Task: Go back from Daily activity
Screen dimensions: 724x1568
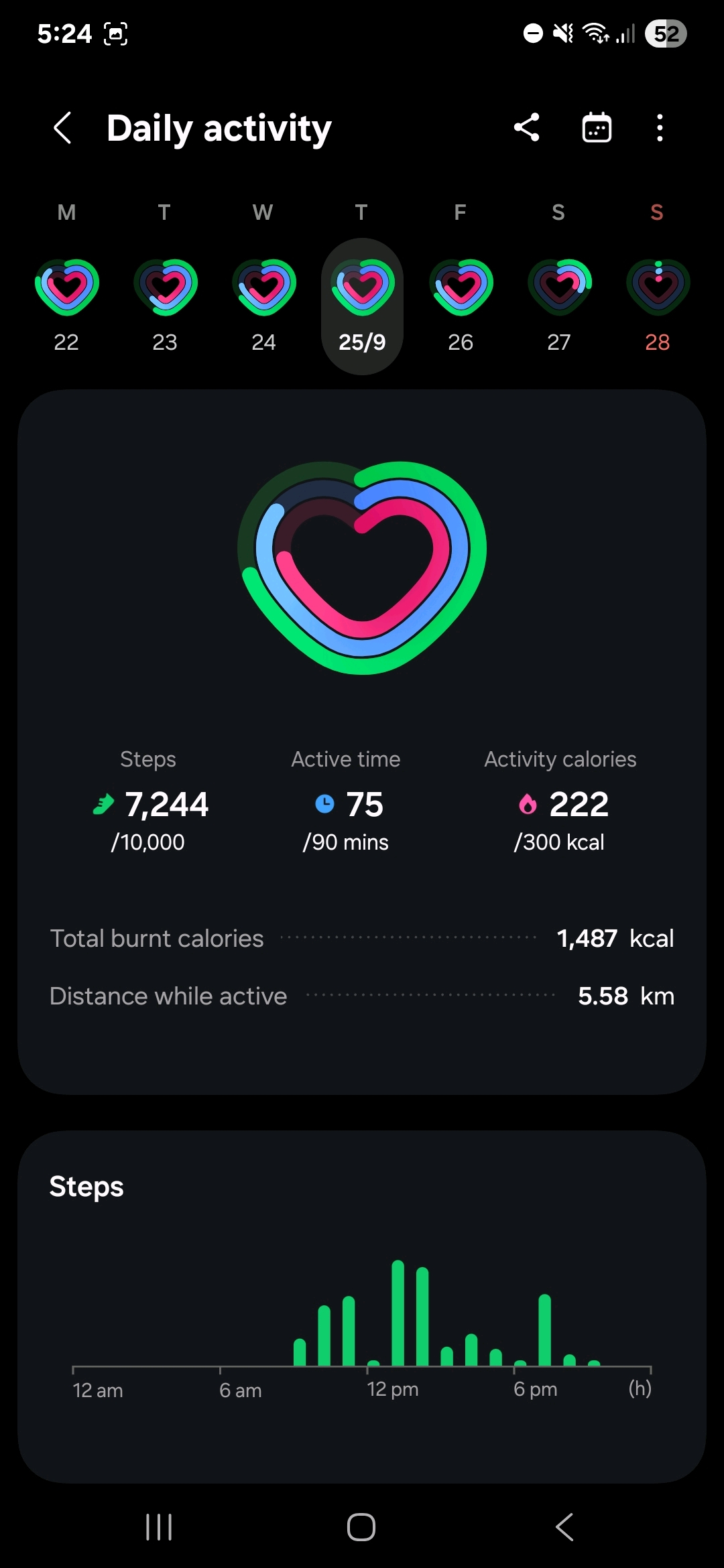Action: pos(62,128)
